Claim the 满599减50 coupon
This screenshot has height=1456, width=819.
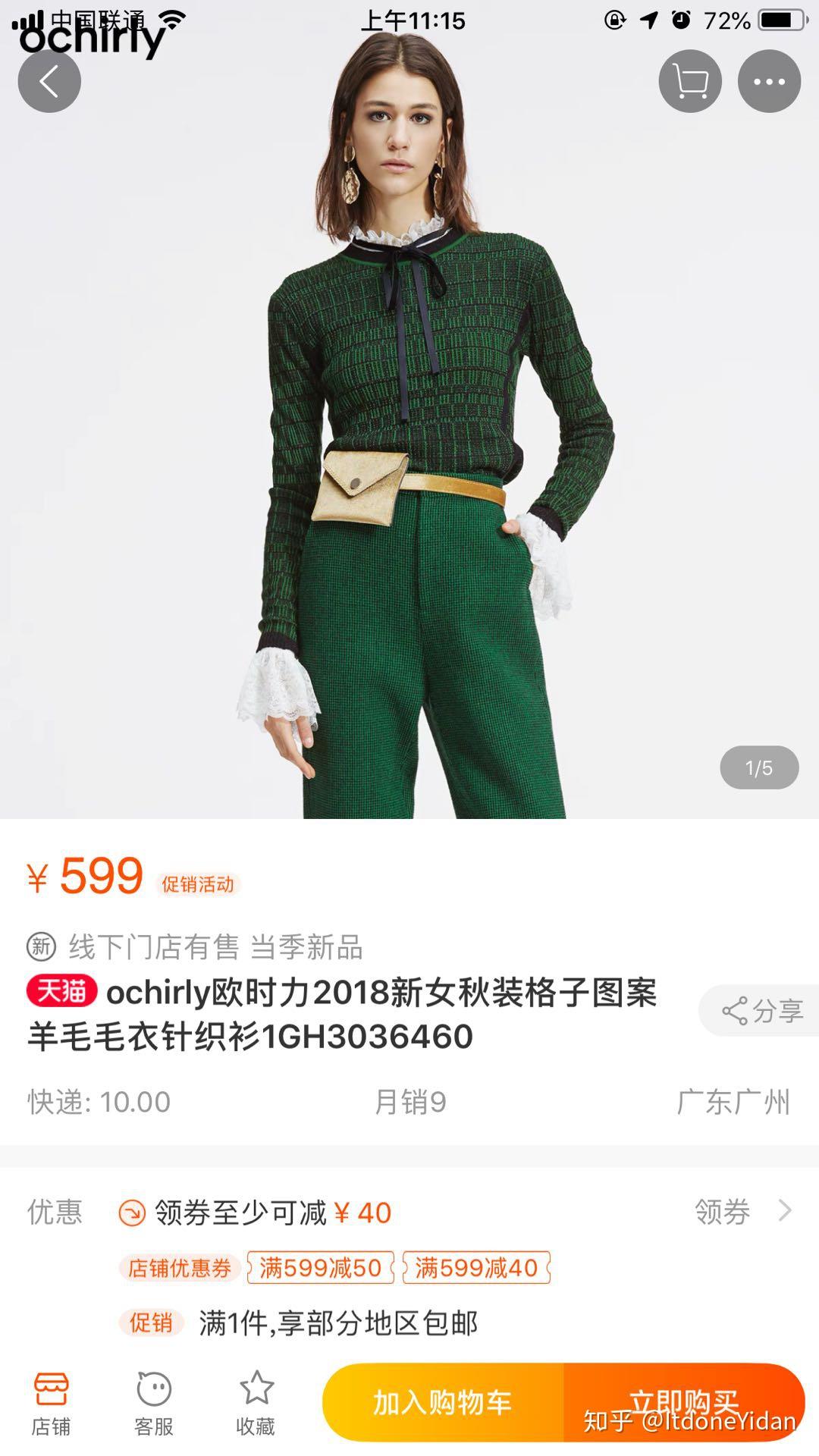click(x=320, y=1267)
